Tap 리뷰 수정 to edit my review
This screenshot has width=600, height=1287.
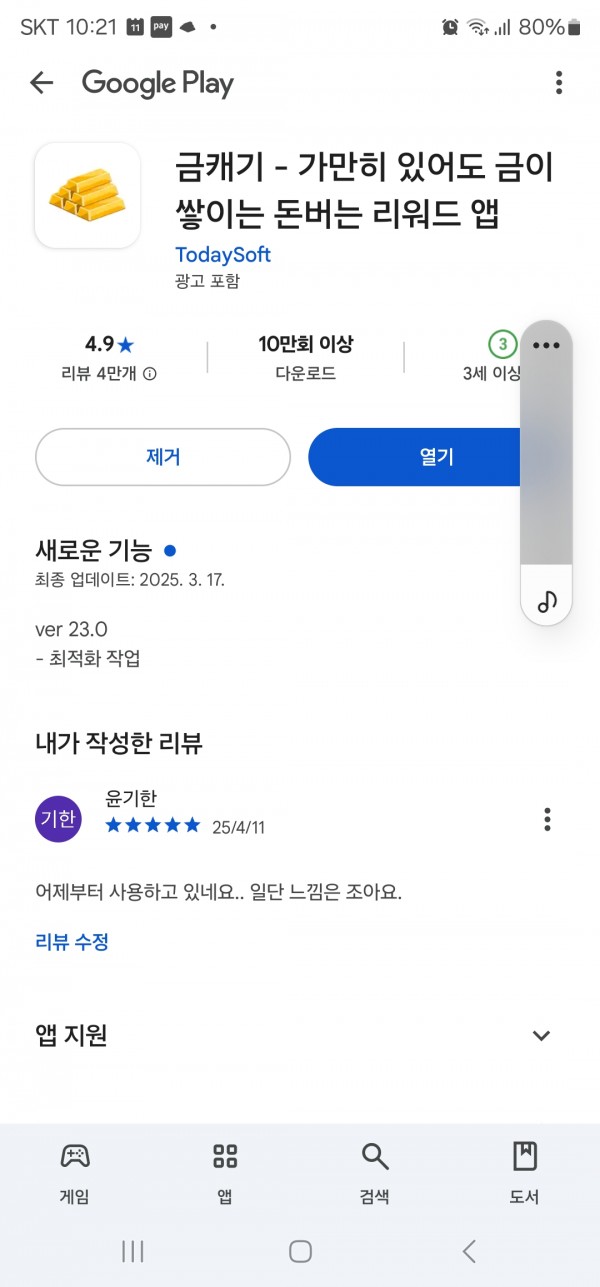click(x=72, y=941)
